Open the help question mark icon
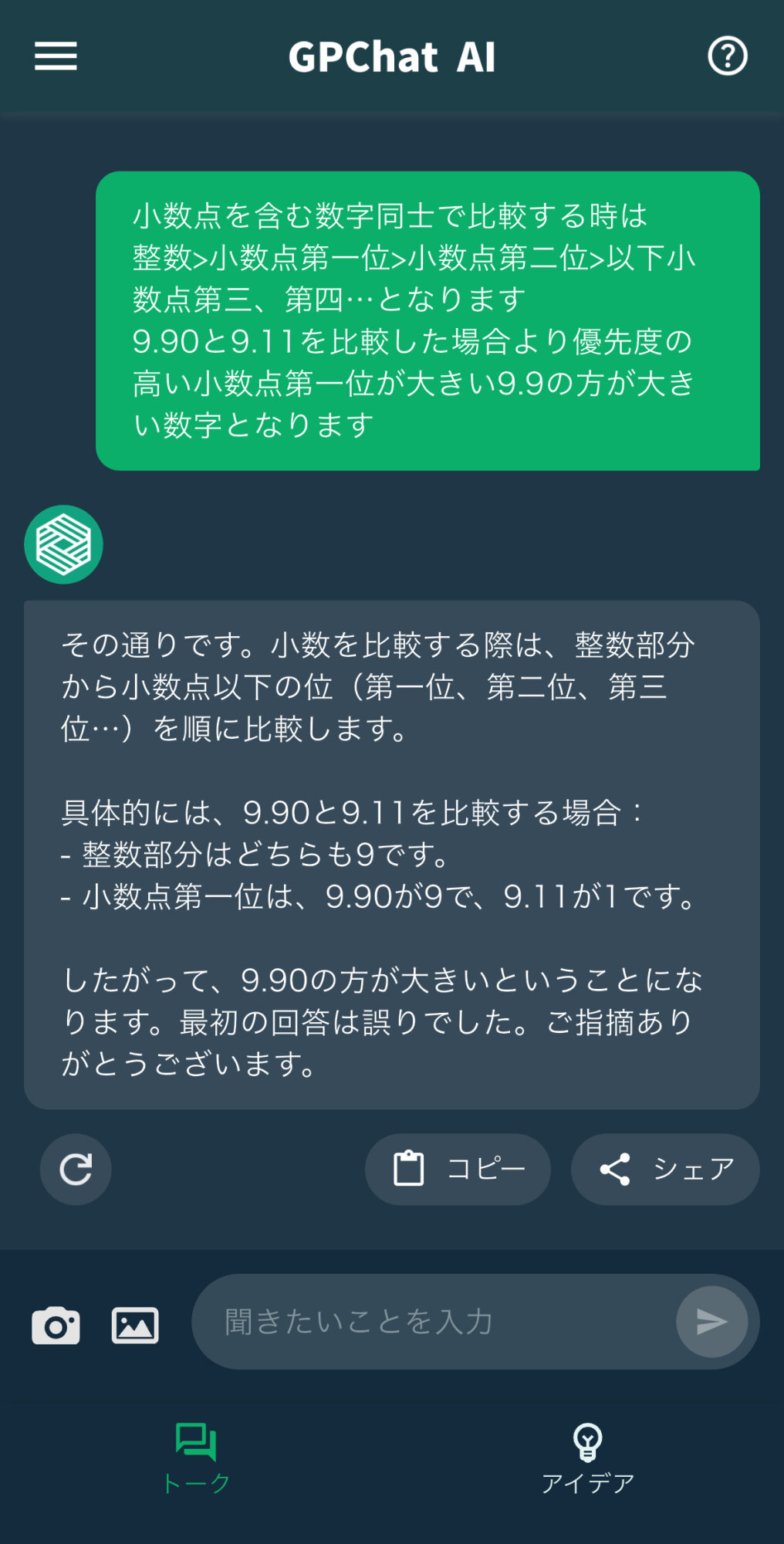The image size is (784, 1544). tap(727, 56)
